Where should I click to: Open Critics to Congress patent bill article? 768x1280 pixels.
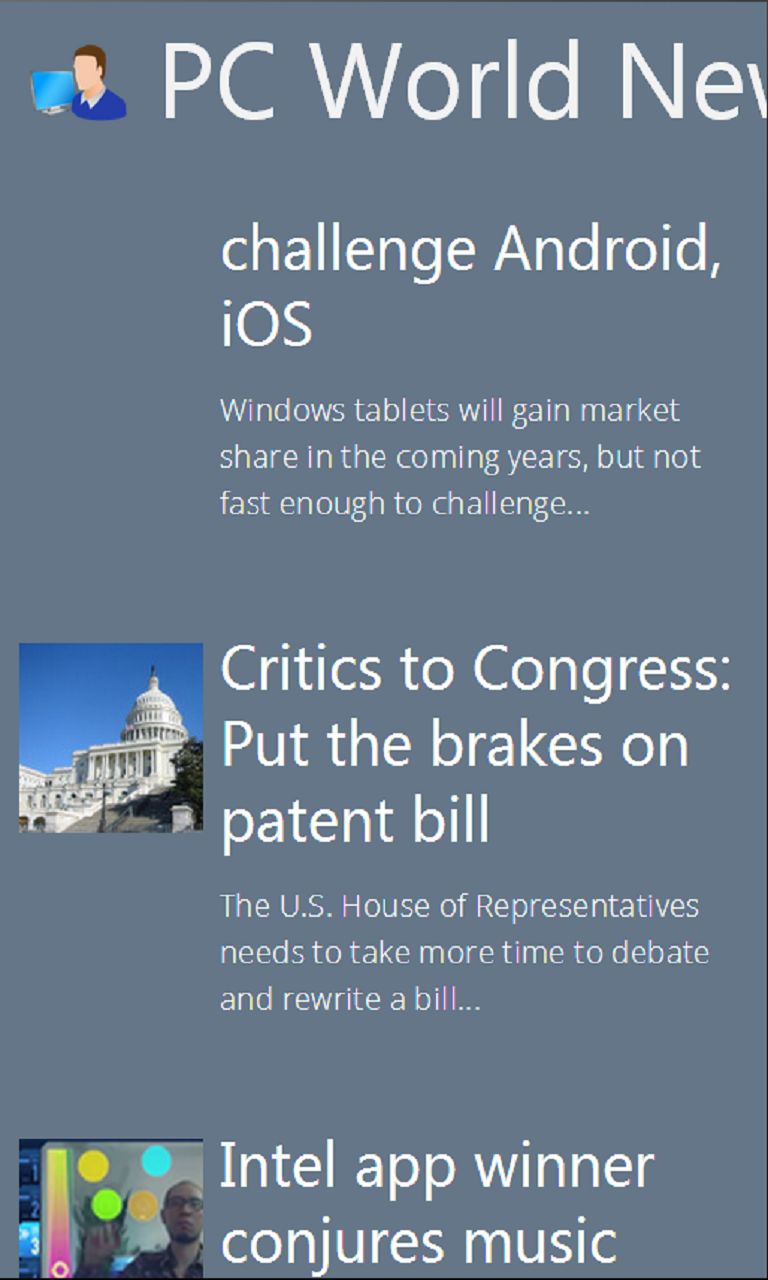(x=474, y=744)
